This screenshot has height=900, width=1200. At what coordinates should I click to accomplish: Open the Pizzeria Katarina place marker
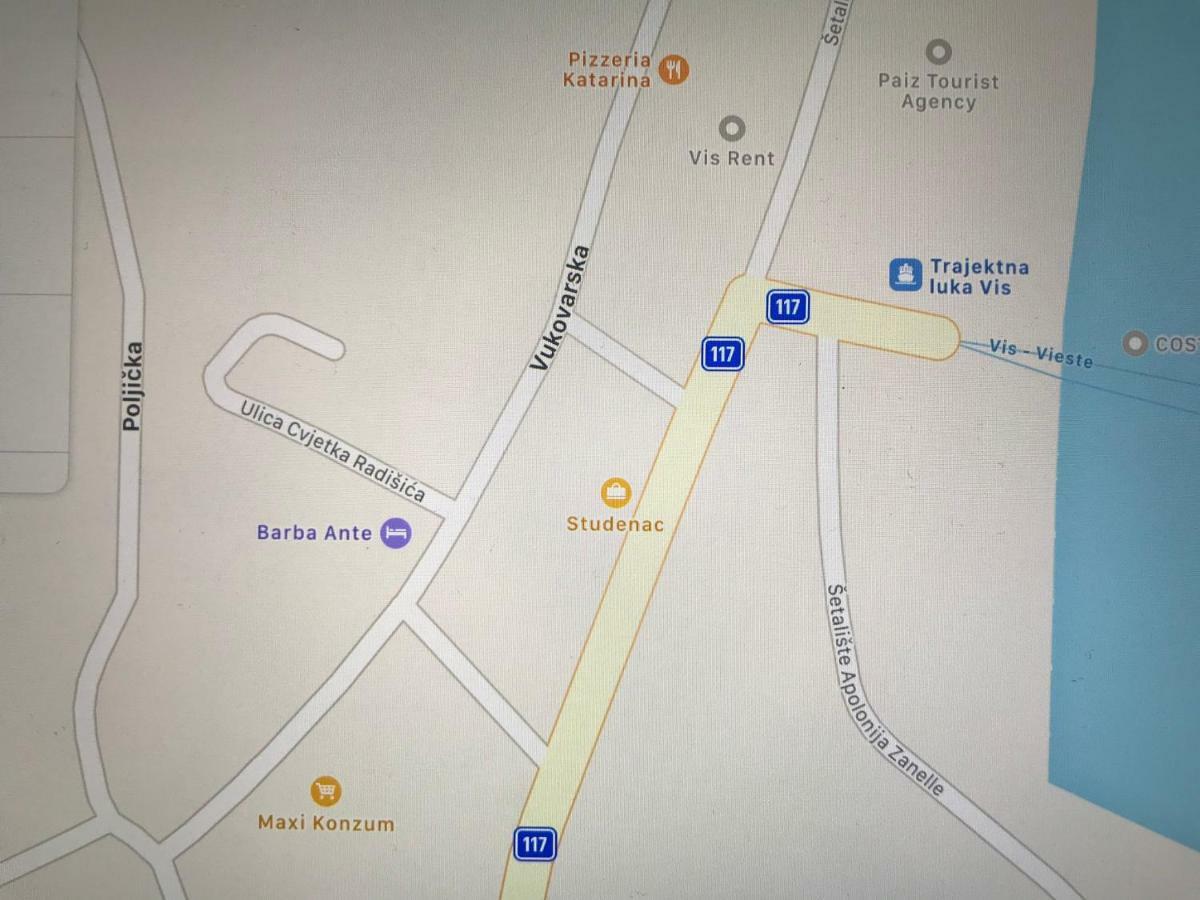[675, 69]
